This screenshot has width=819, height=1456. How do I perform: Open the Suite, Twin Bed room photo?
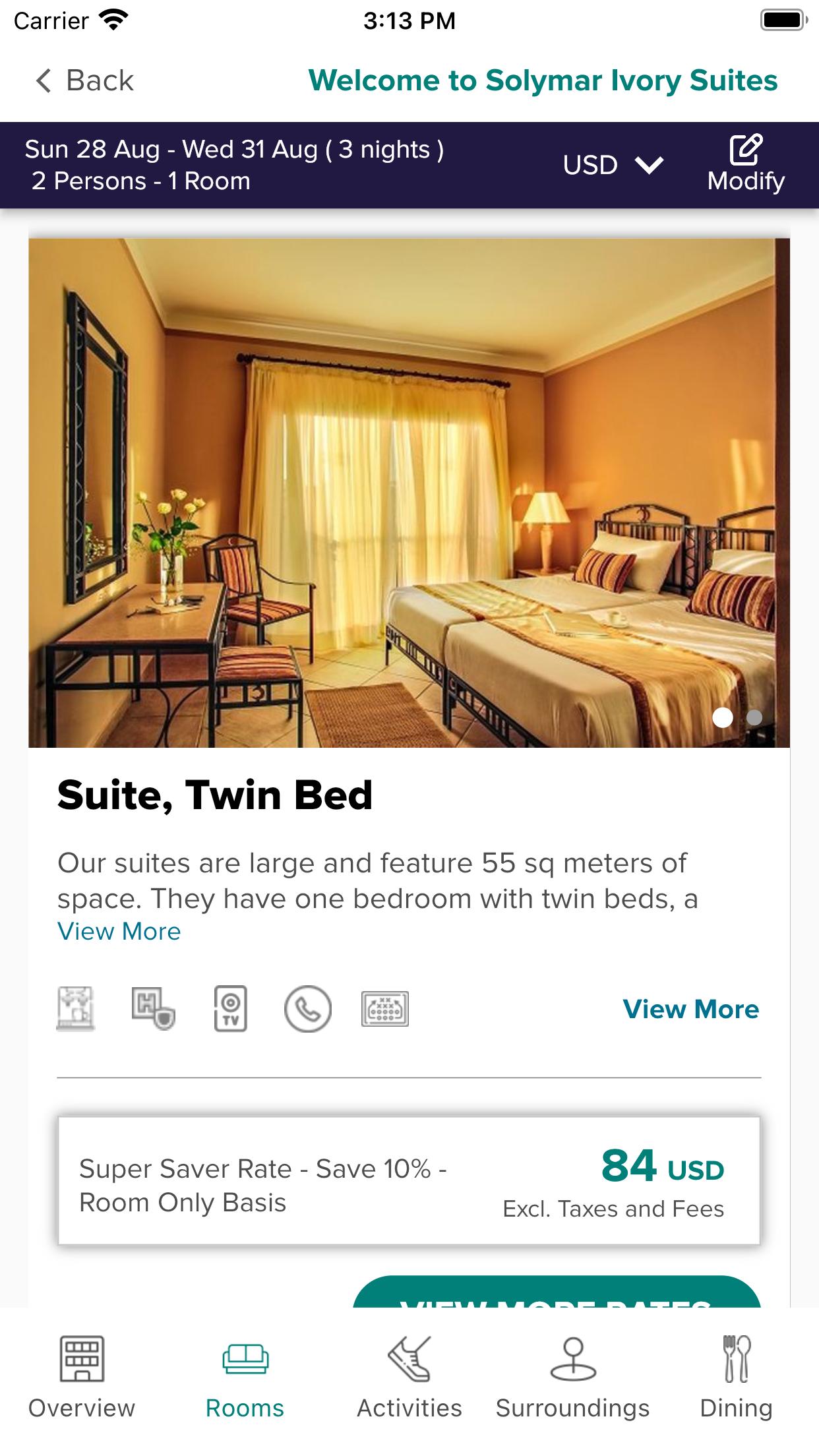point(409,493)
